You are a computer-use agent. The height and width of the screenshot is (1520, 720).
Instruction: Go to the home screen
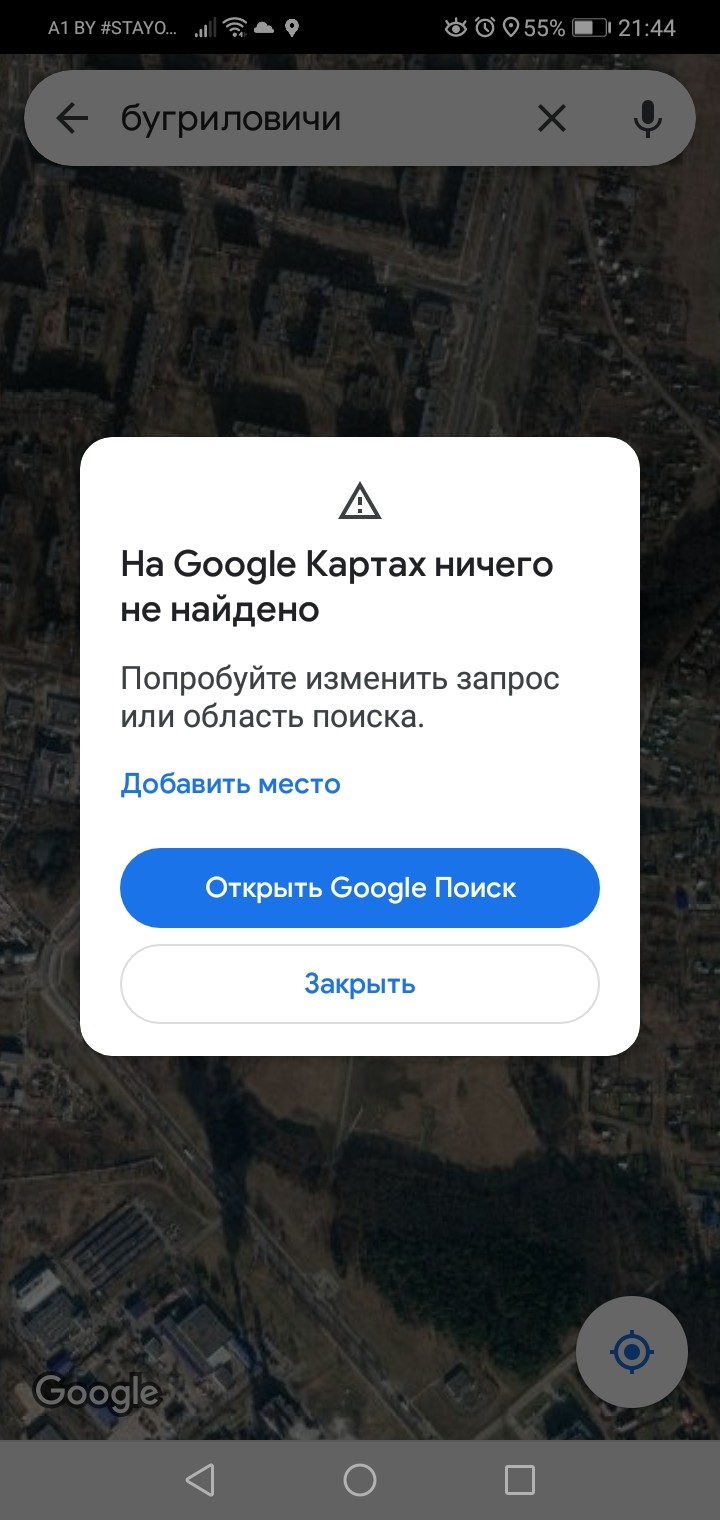pyautogui.click(x=360, y=1480)
